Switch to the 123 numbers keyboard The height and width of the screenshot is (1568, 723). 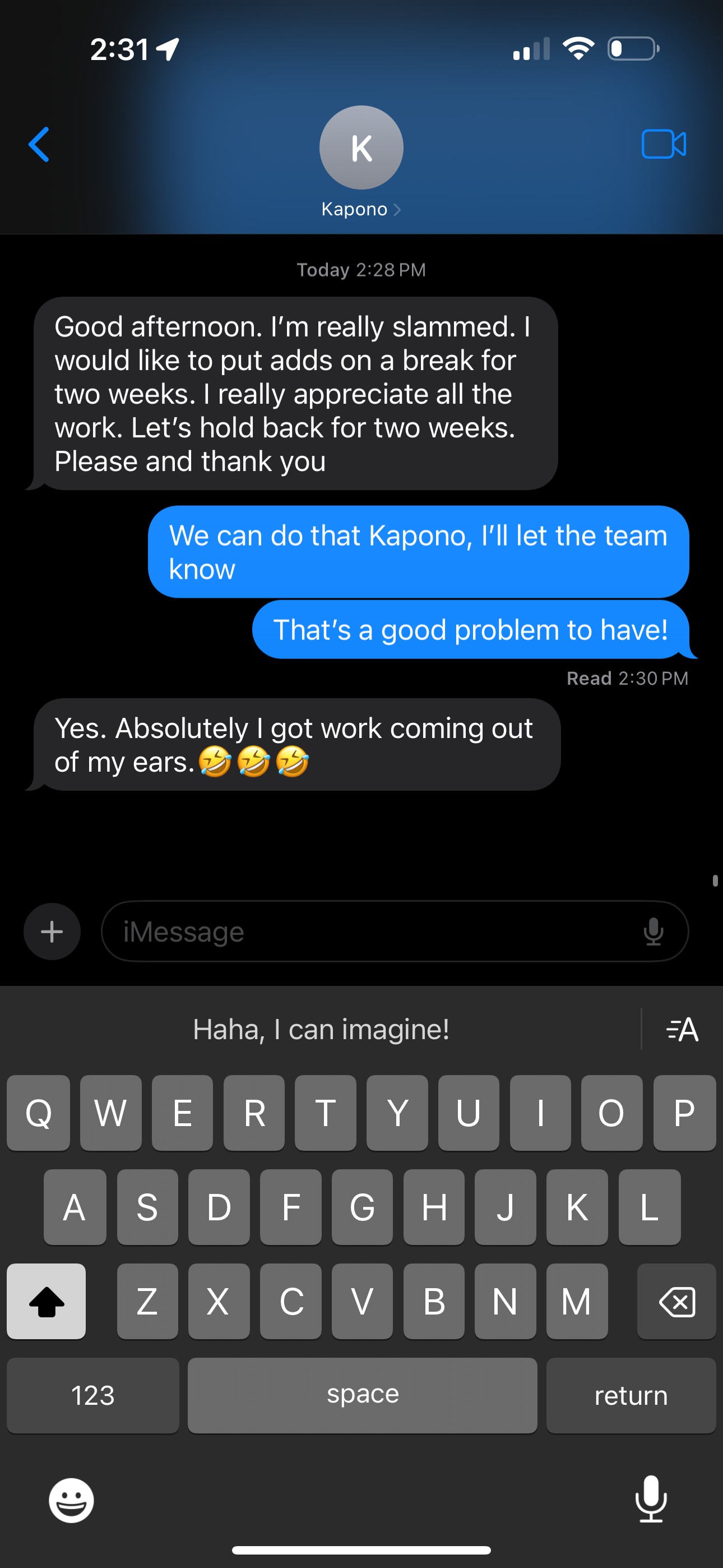(x=92, y=1395)
